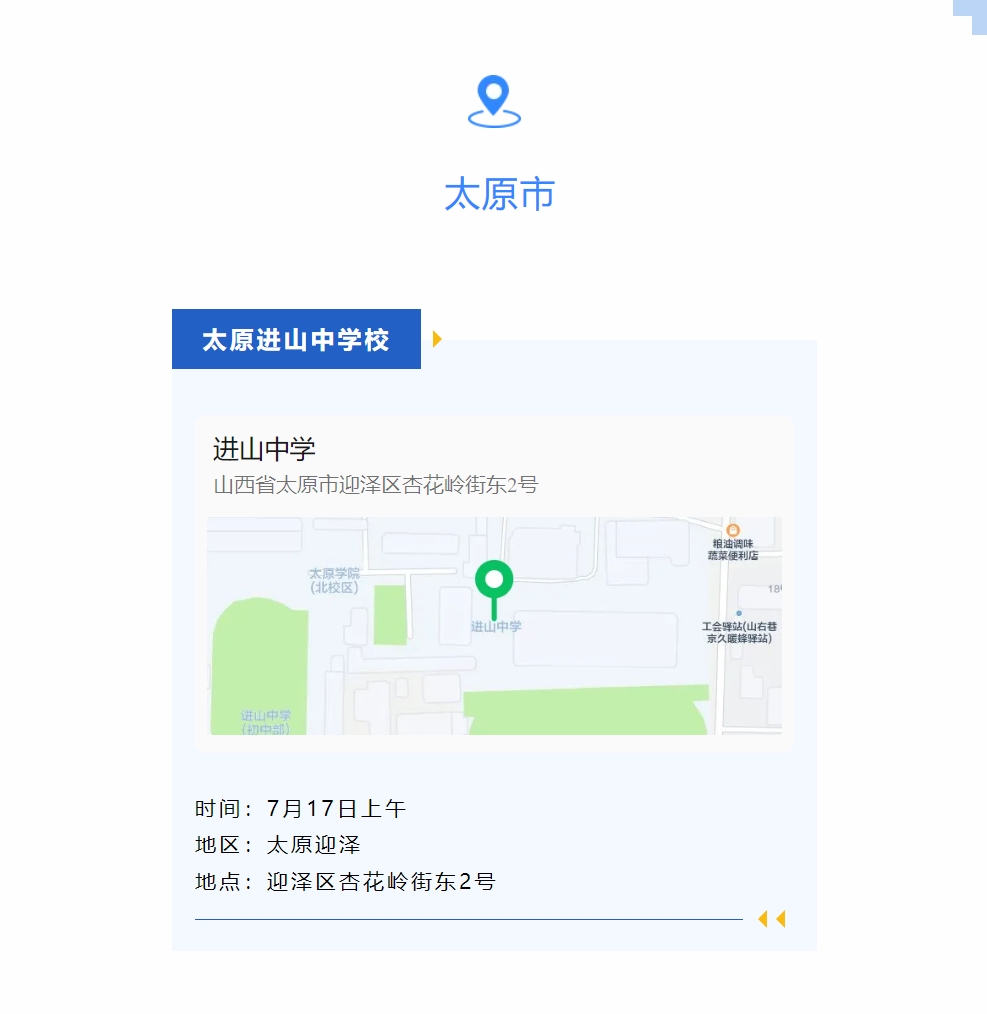Click the blue dot marker near 工会驿站
The image size is (987, 1014).
[738, 613]
